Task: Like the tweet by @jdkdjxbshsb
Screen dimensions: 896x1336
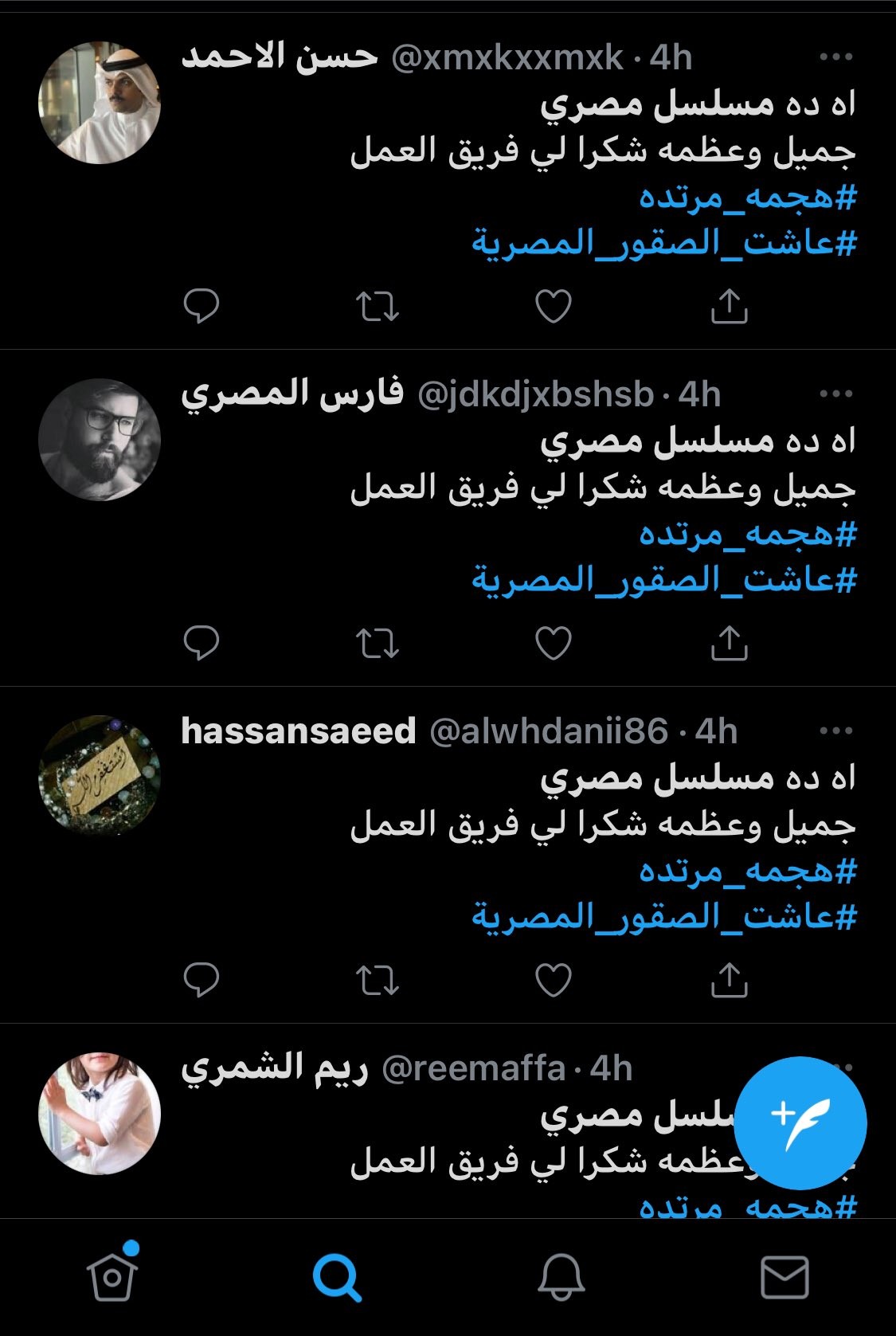Action: pos(553,643)
